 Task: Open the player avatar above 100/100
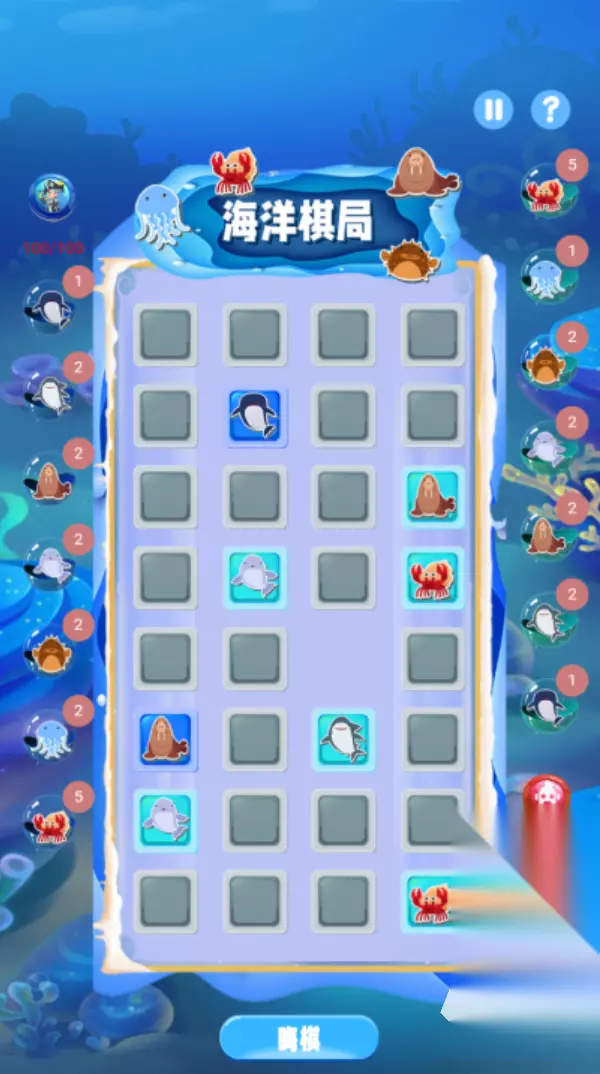tap(52, 197)
